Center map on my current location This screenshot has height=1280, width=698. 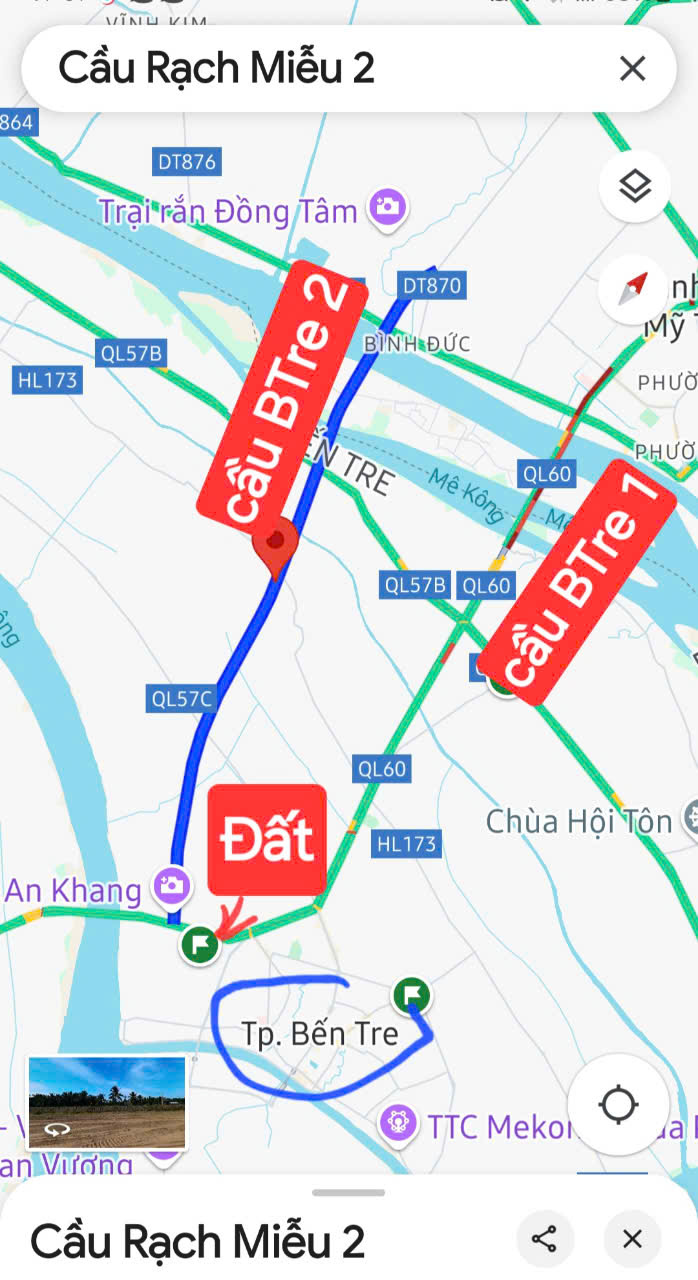(x=618, y=1105)
